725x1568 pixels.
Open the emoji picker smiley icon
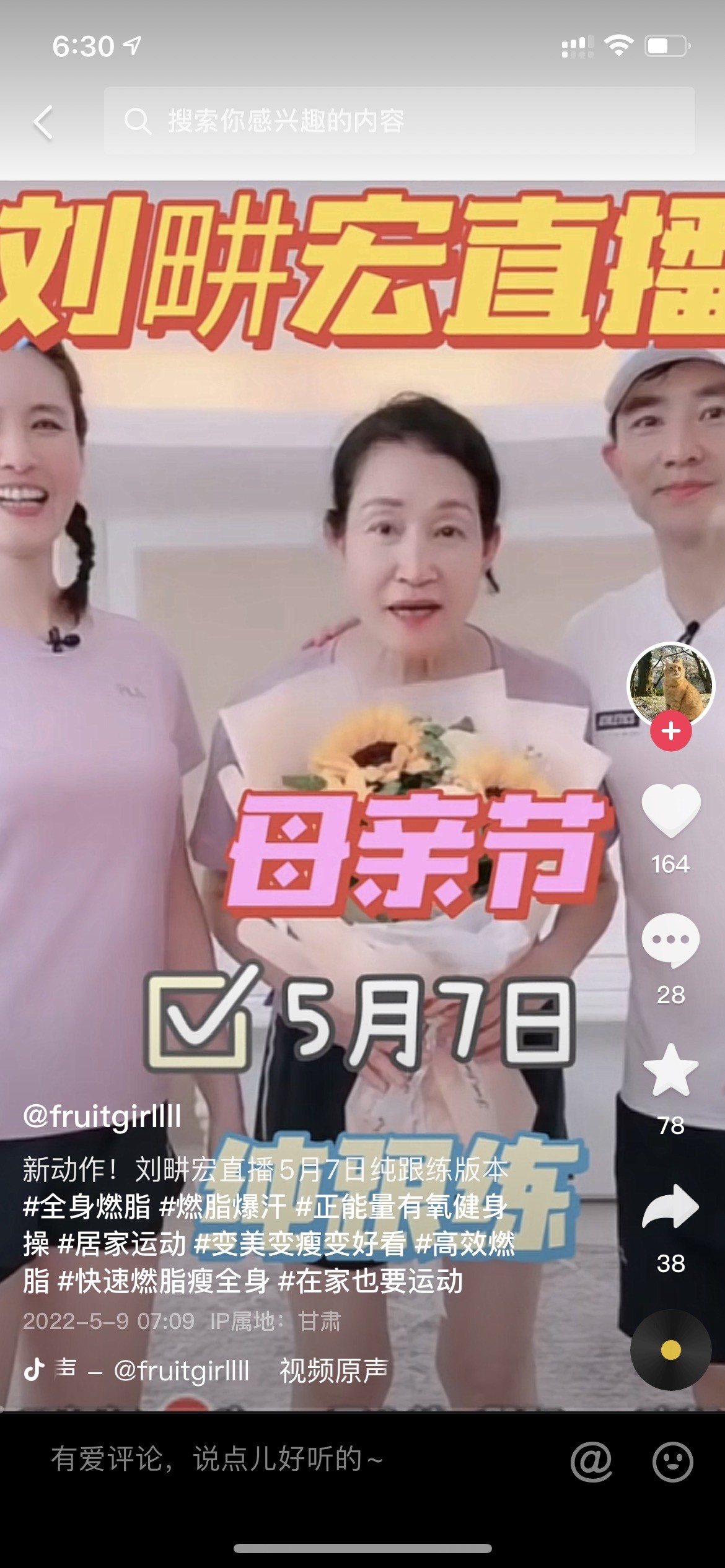click(672, 1461)
